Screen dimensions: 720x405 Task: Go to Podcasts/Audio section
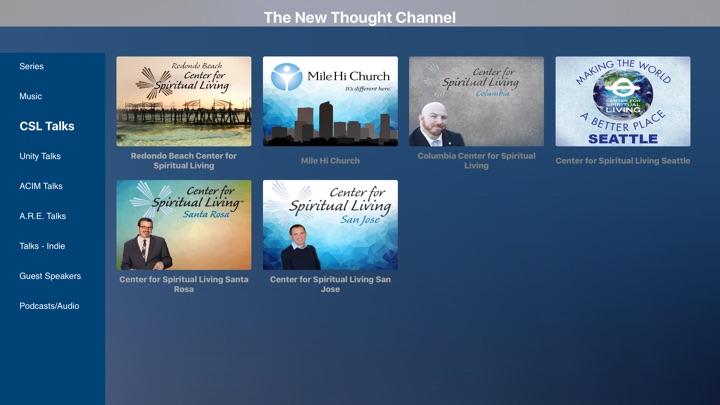50,306
